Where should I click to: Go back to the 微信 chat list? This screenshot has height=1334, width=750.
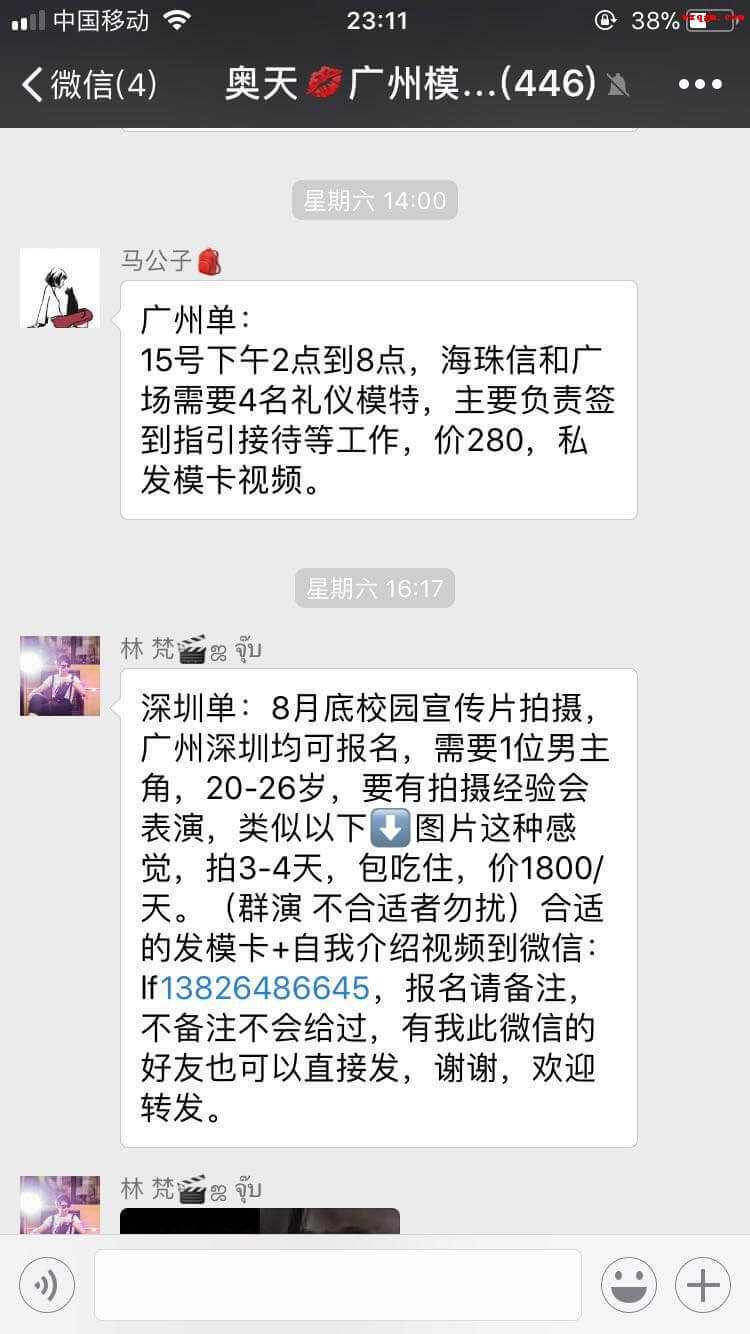(x=88, y=84)
